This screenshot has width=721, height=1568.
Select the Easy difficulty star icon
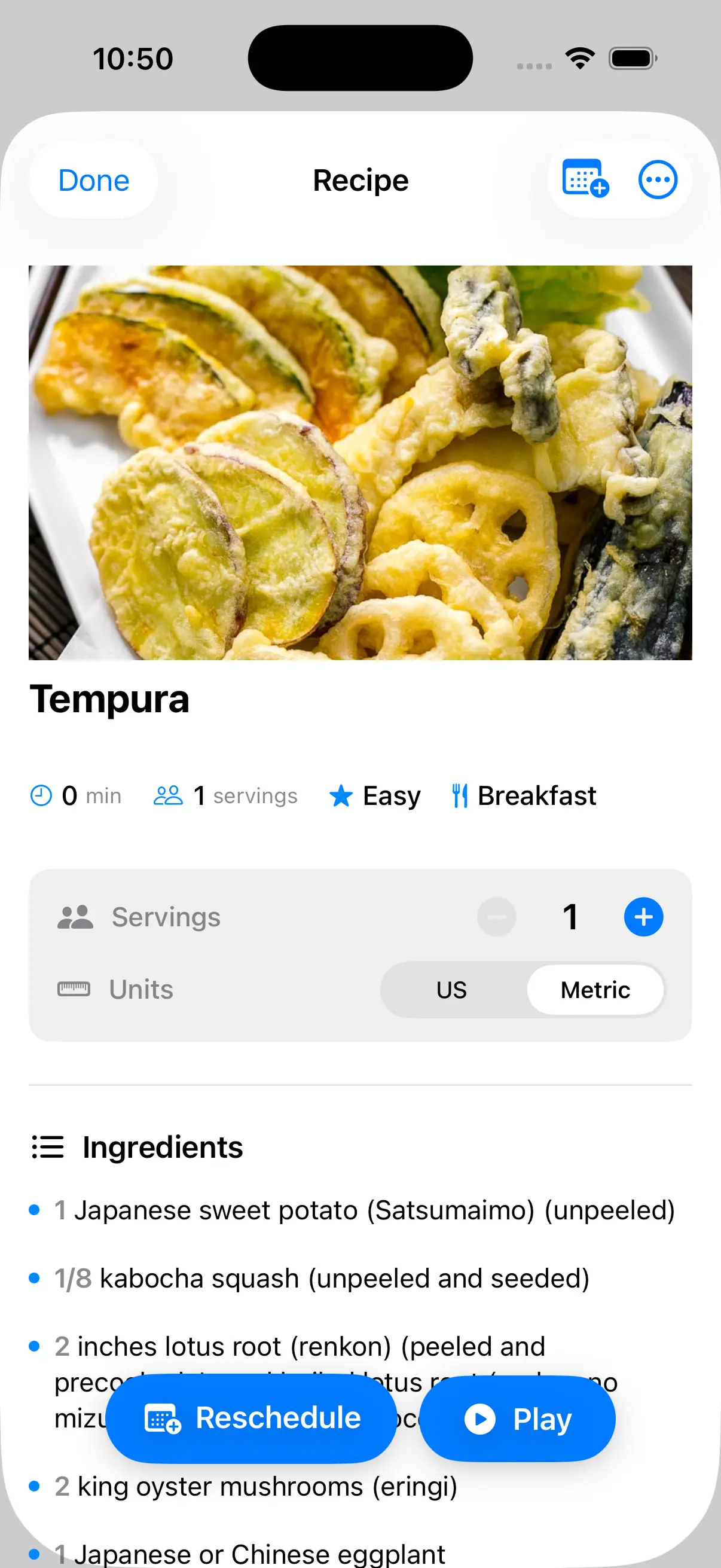(341, 795)
